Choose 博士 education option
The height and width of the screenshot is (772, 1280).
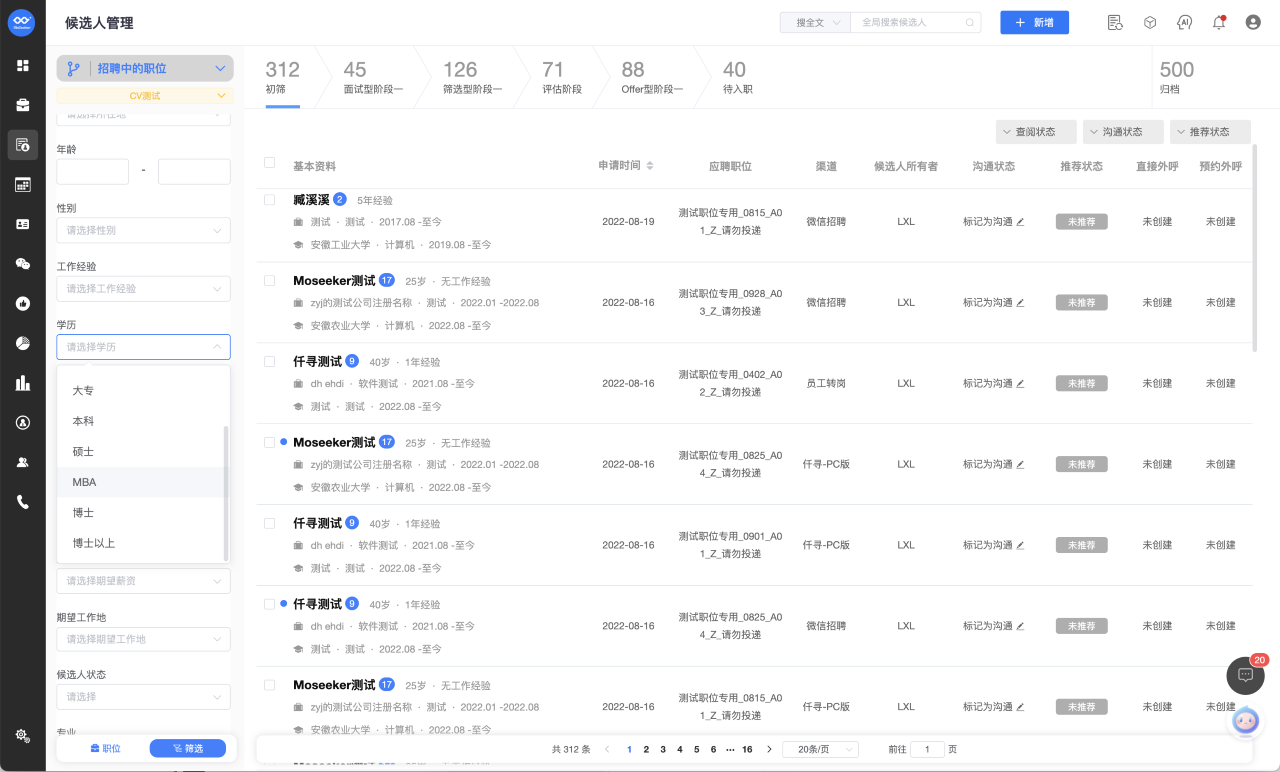coord(83,513)
